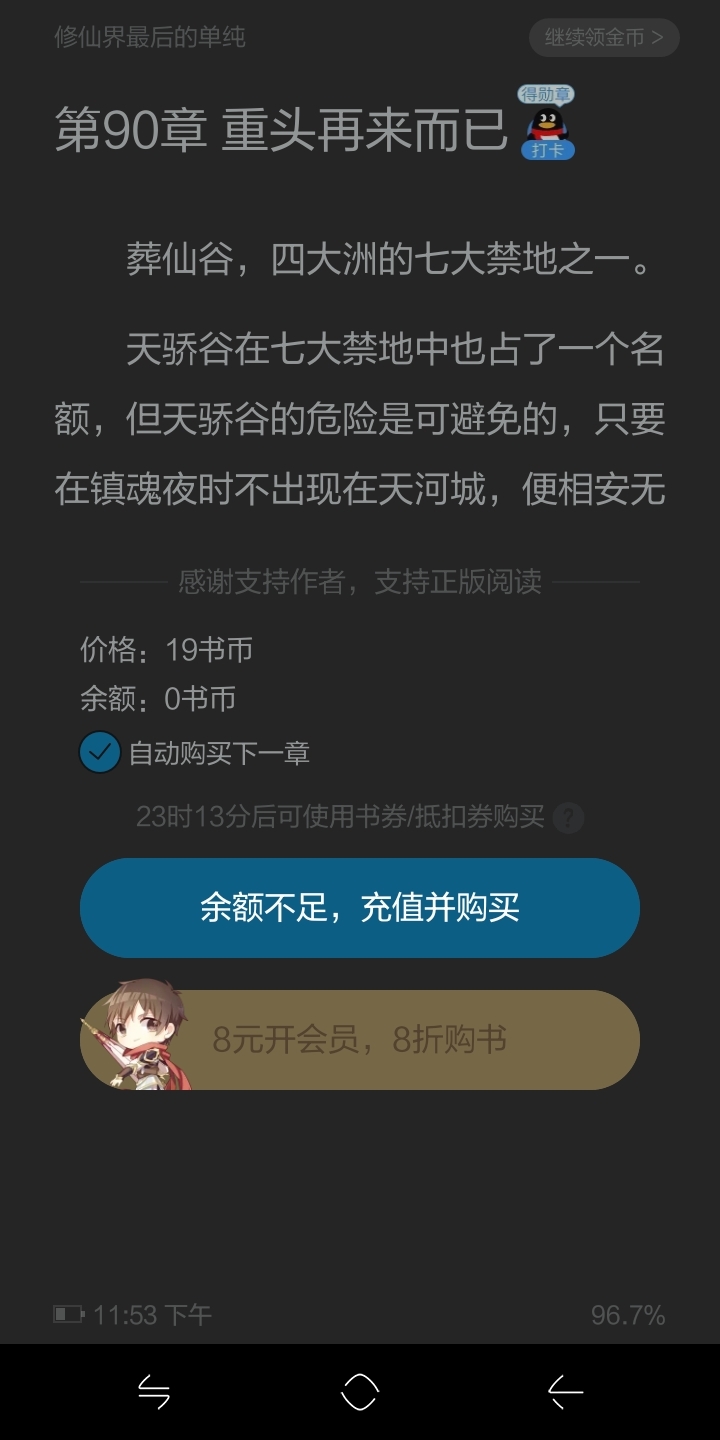Go back with the system back button
720x1440 pixels.
(565, 1391)
